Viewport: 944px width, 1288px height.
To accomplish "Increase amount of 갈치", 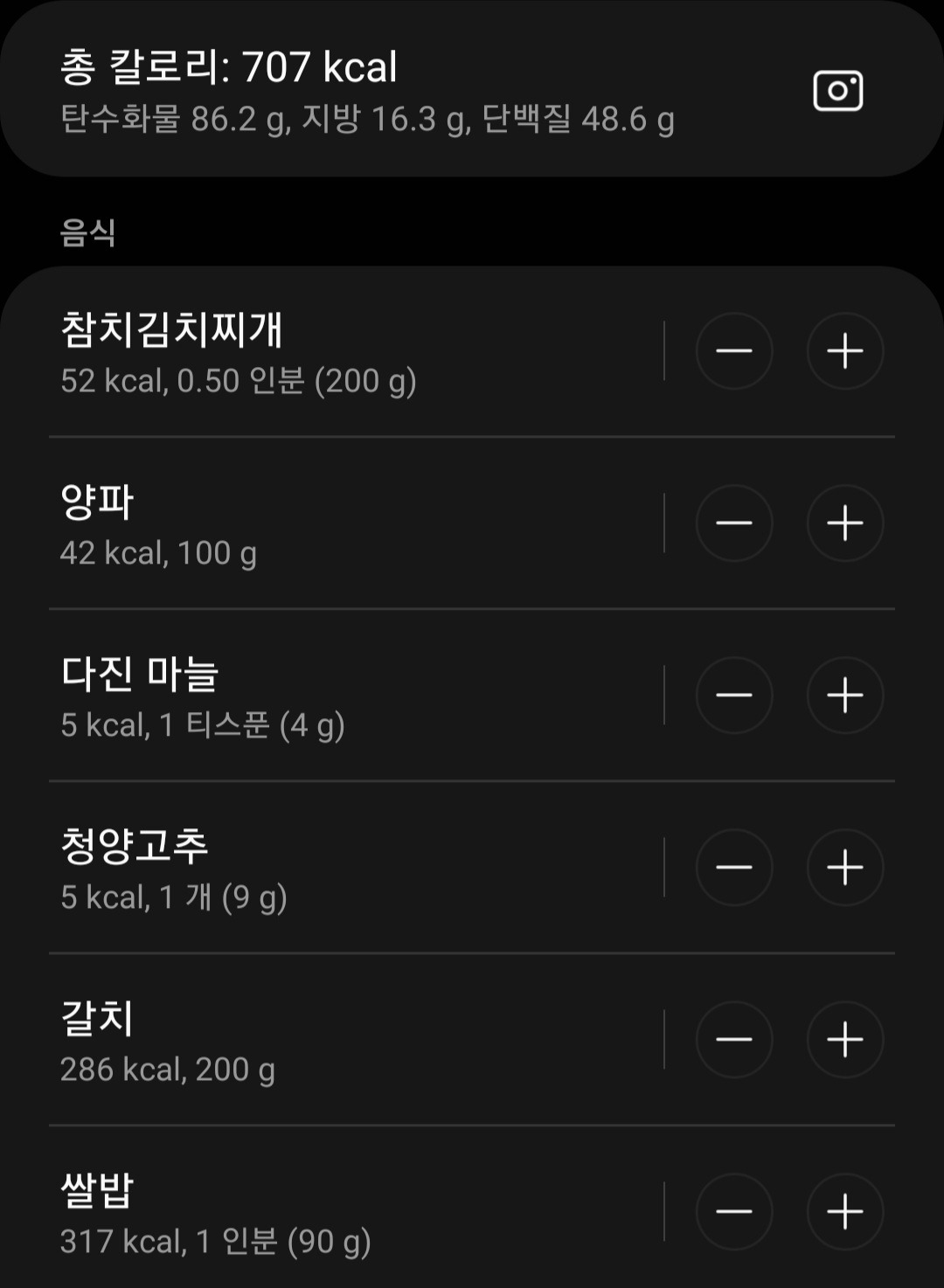I will point(843,1040).
